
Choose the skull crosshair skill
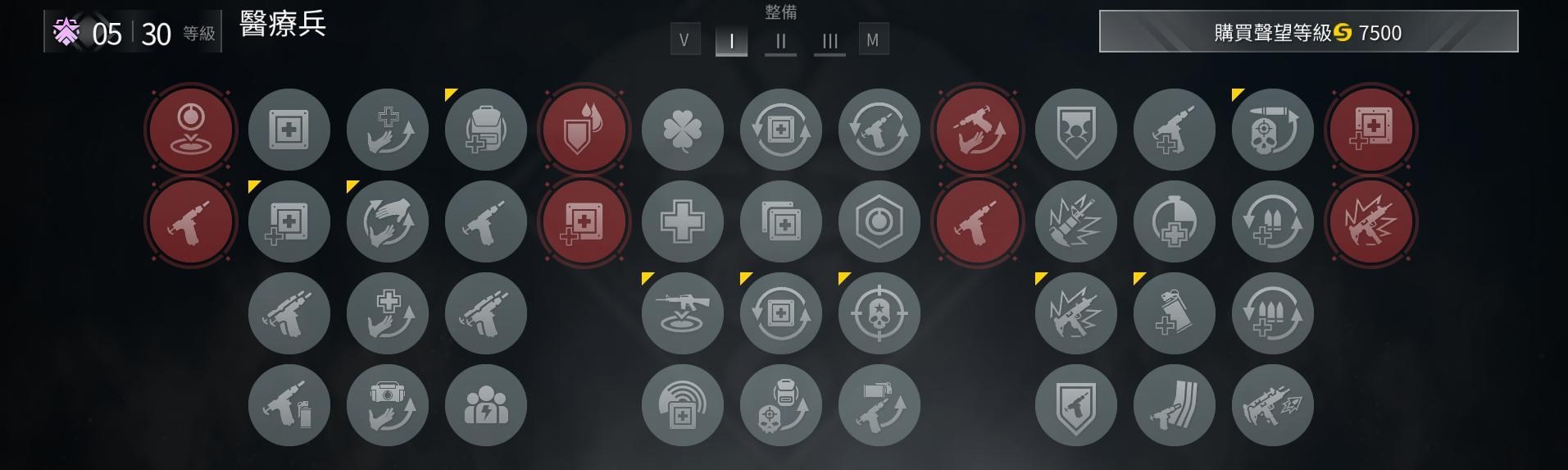[x=879, y=313]
